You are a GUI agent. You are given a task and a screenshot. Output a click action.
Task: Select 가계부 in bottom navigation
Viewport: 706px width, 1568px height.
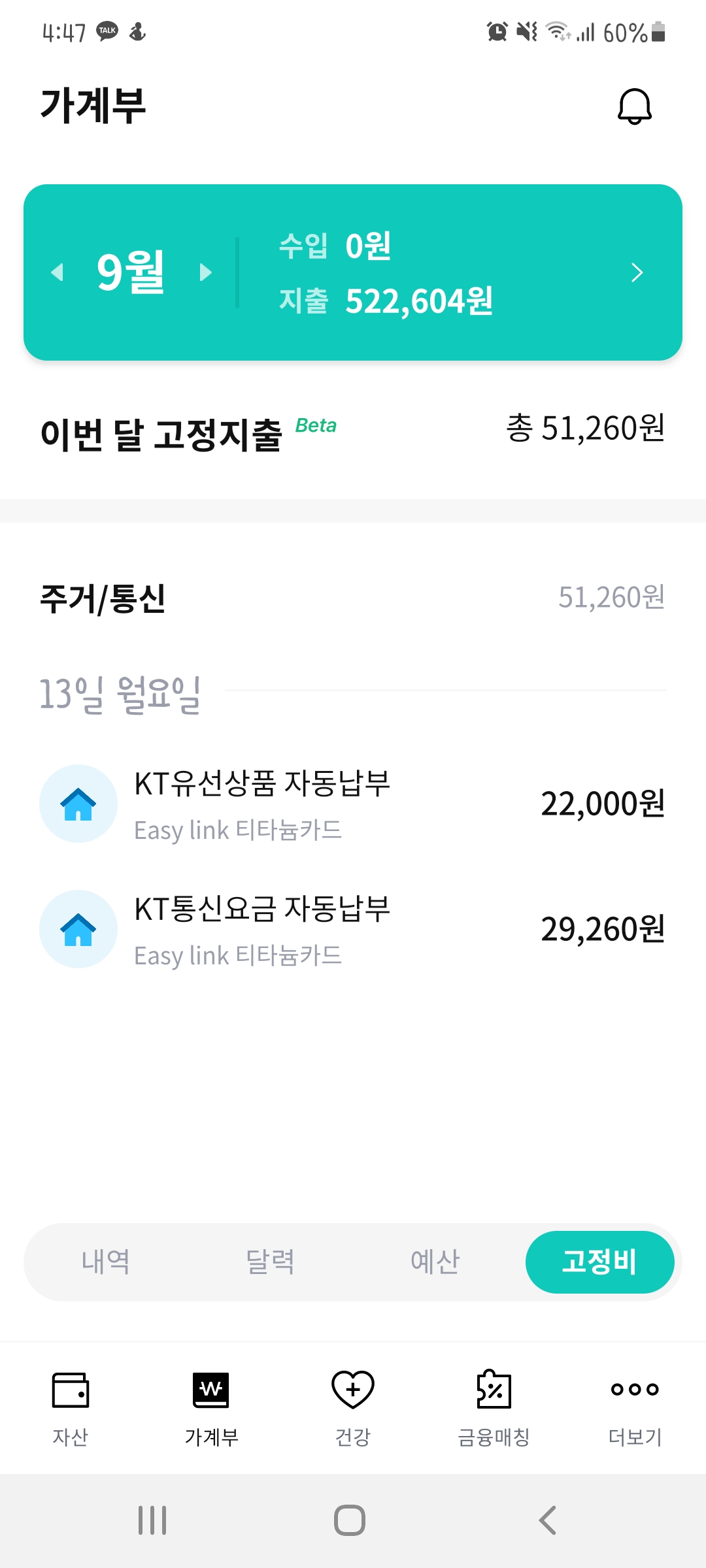click(212, 1409)
